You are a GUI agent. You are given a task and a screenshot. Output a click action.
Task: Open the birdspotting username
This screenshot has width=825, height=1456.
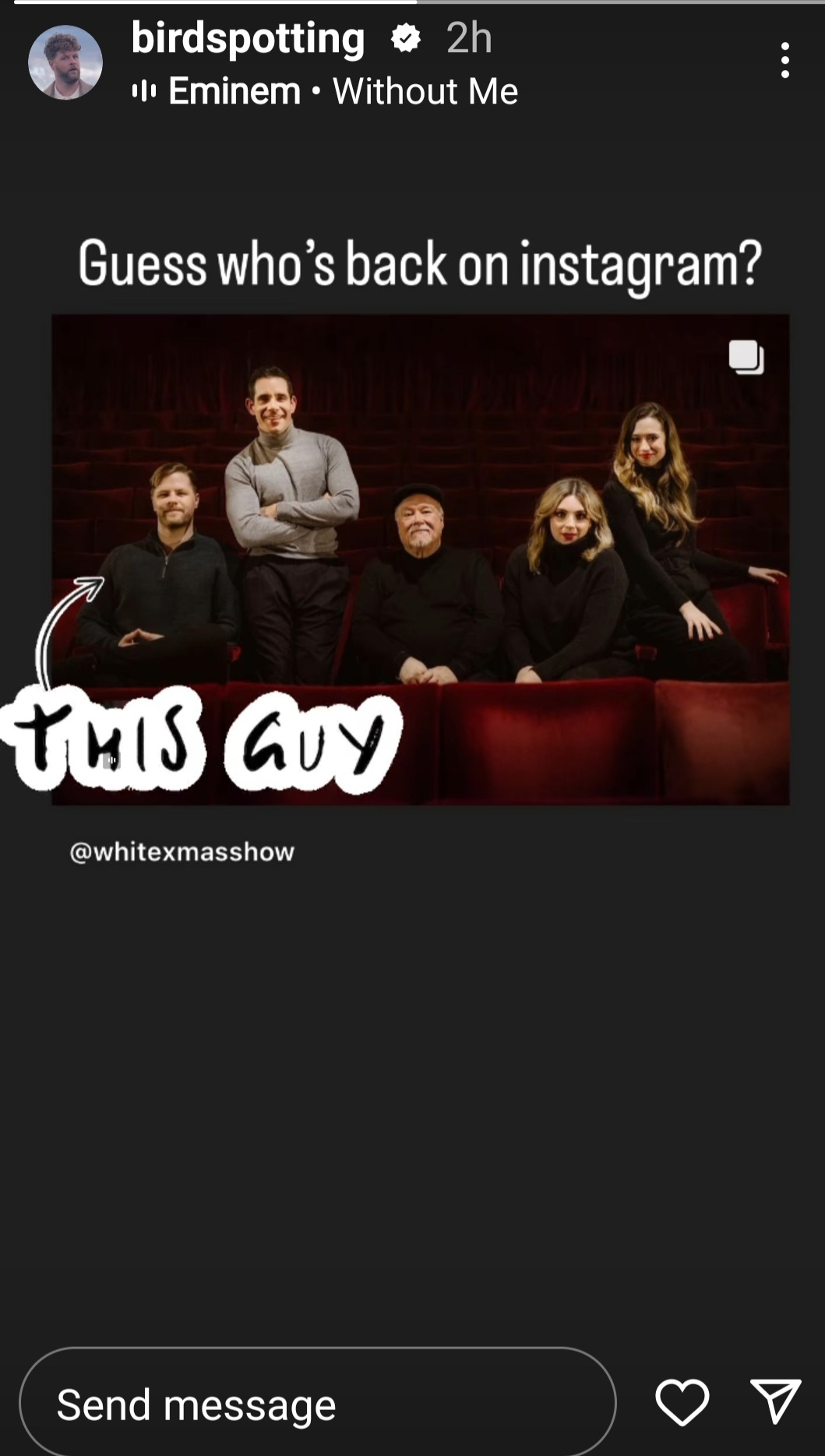[248, 37]
